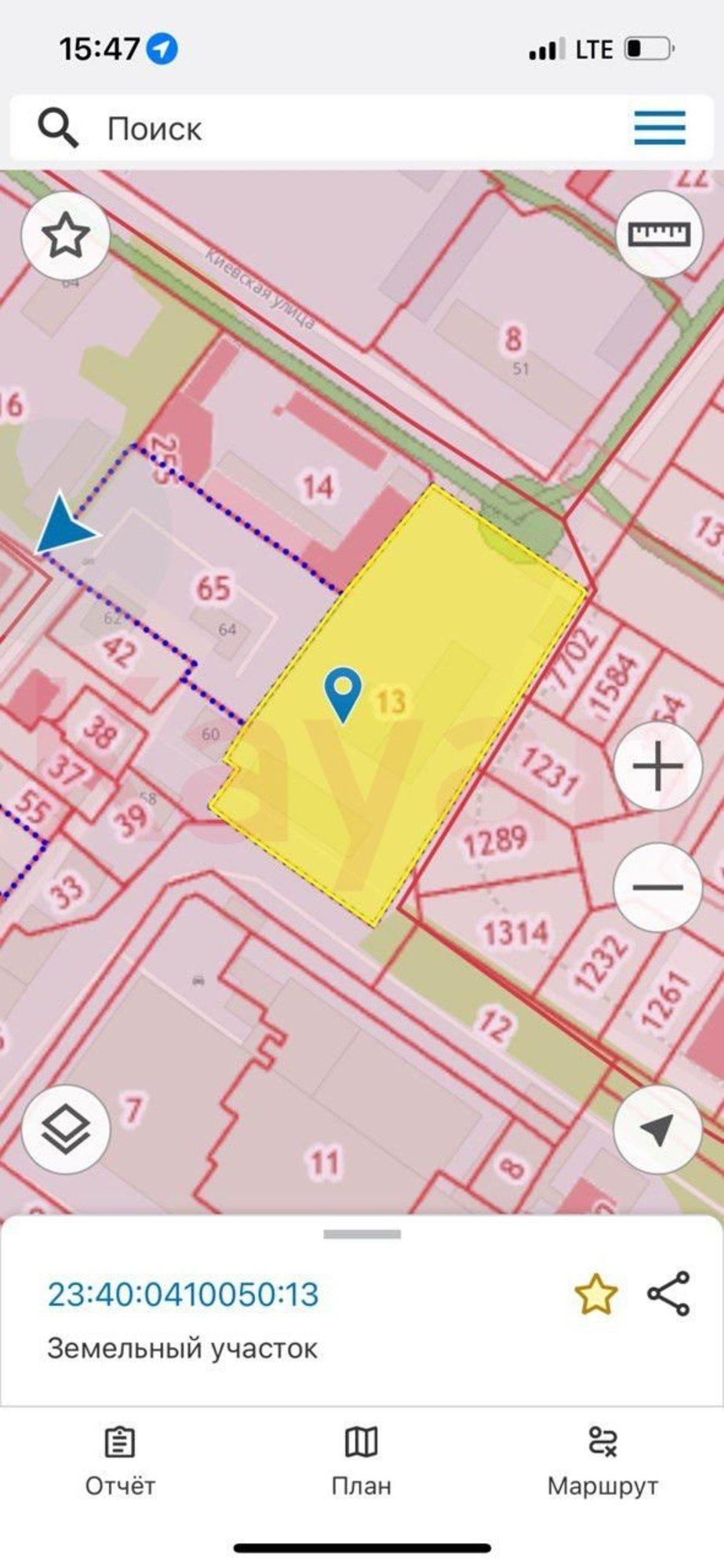
Task: Open the map layers selector
Action: [66, 1130]
